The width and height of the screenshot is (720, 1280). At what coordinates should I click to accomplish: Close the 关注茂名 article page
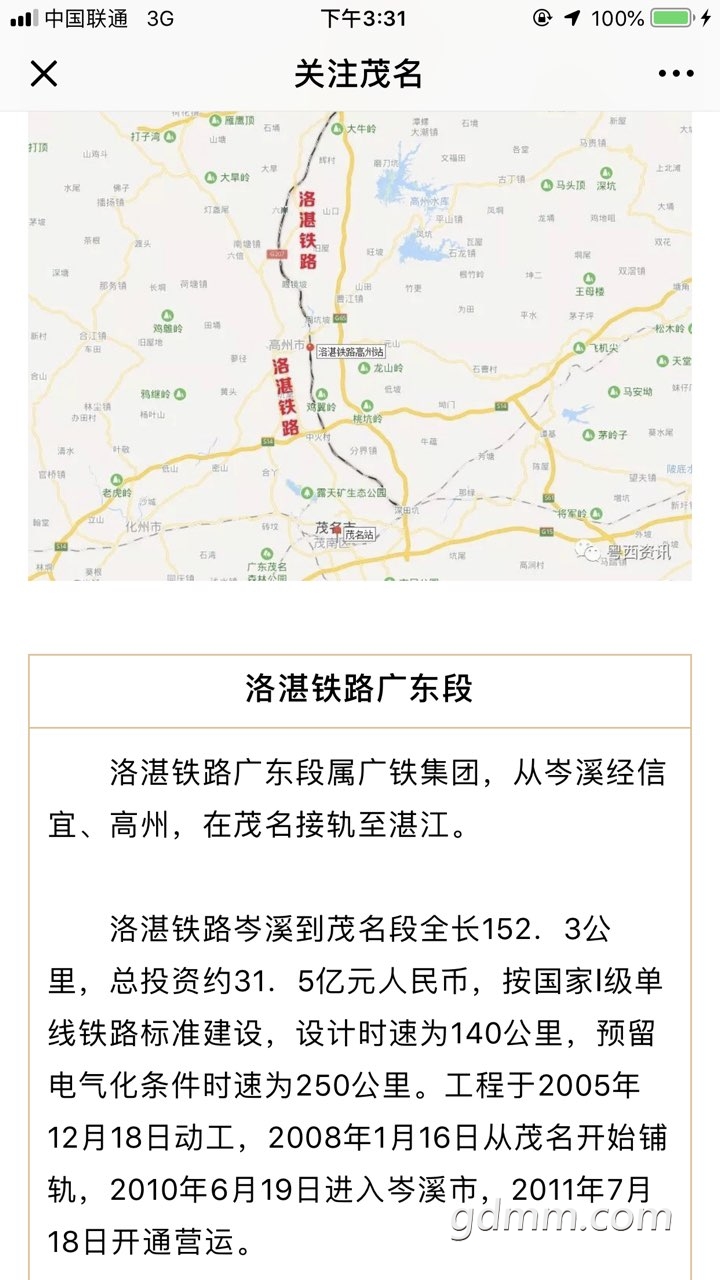pos(44,74)
